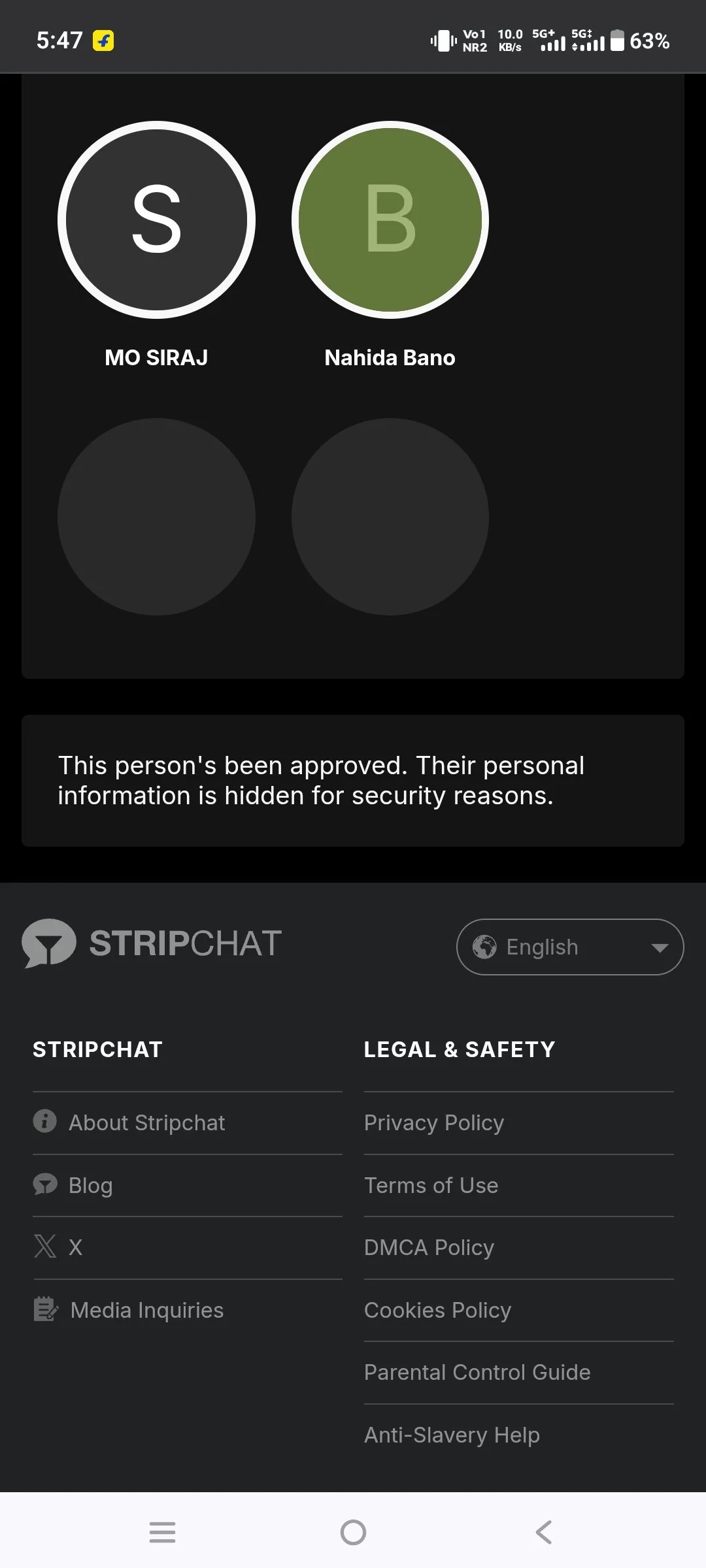This screenshot has height=1568, width=706.
Task: Read the Terms of Use
Action: click(431, 1185)
